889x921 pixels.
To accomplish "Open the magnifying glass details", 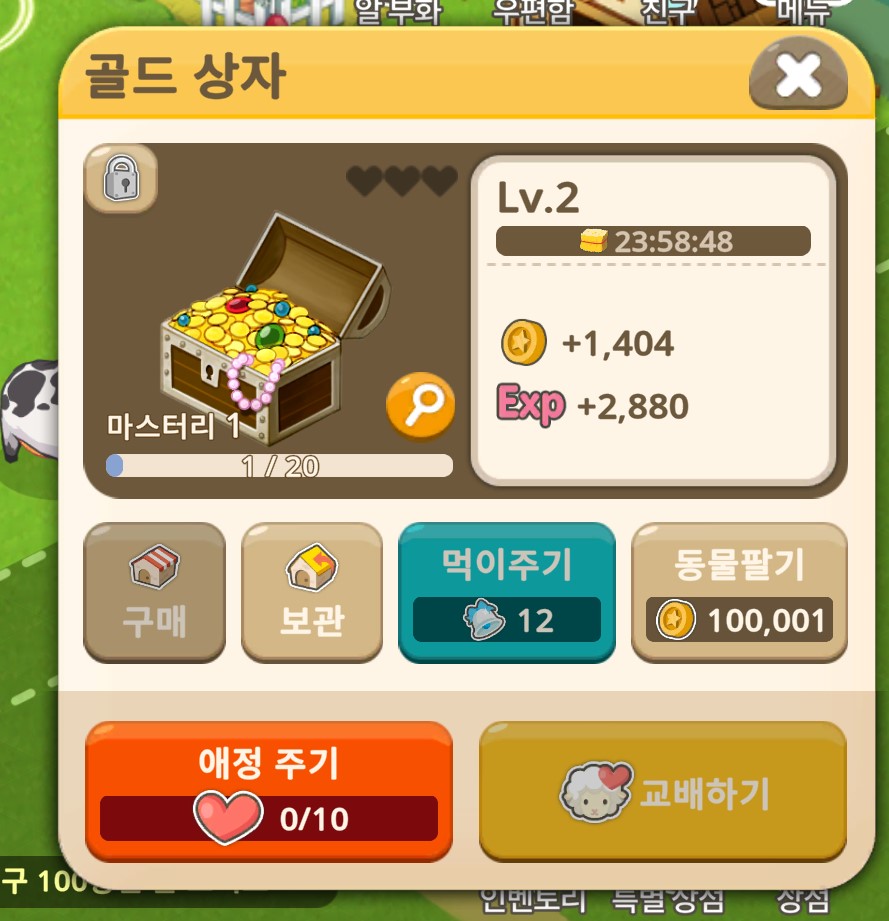I will (x=420, y=407).
